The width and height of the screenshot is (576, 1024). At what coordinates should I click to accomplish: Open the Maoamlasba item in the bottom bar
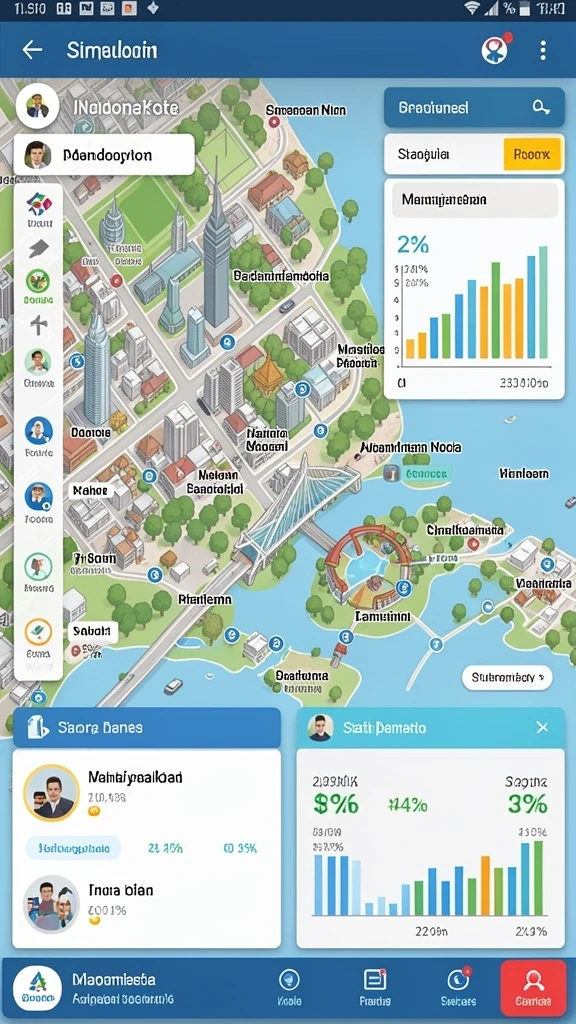pos(95,987)
